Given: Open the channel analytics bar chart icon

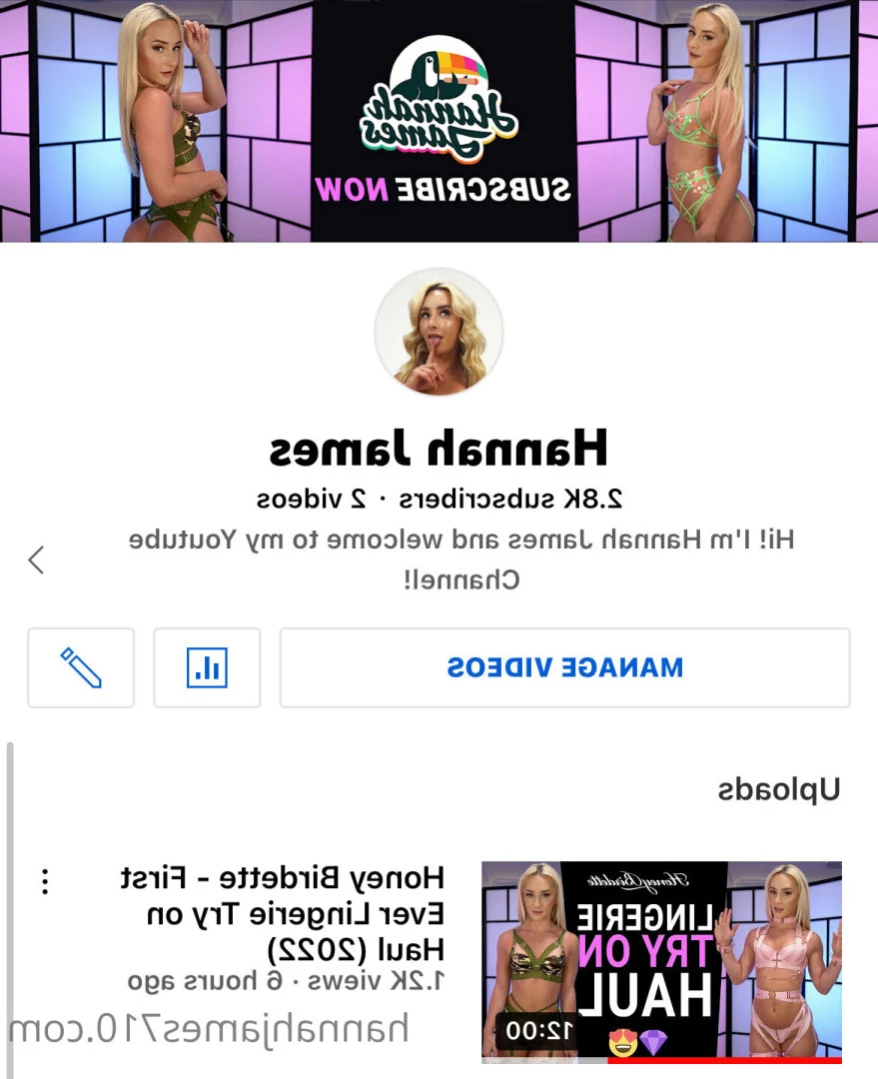Looking at the screenshot, I should 207,668.
